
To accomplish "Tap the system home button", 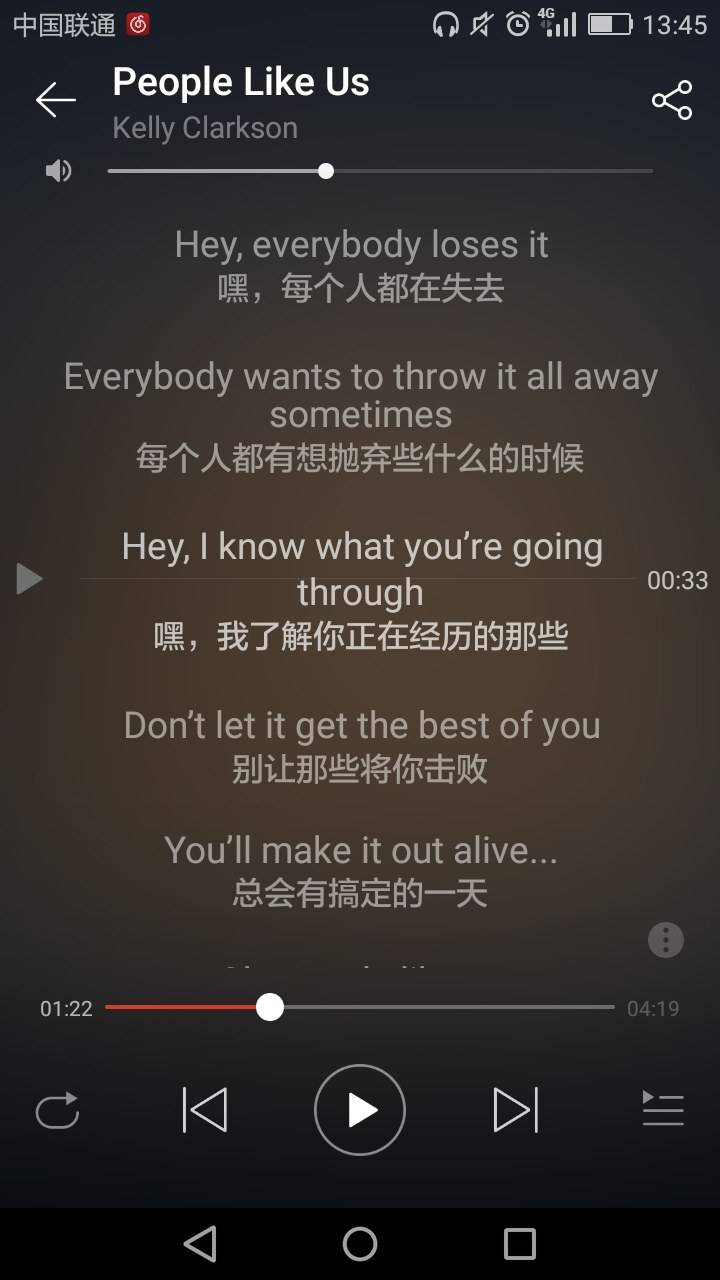I will 360,1244.
